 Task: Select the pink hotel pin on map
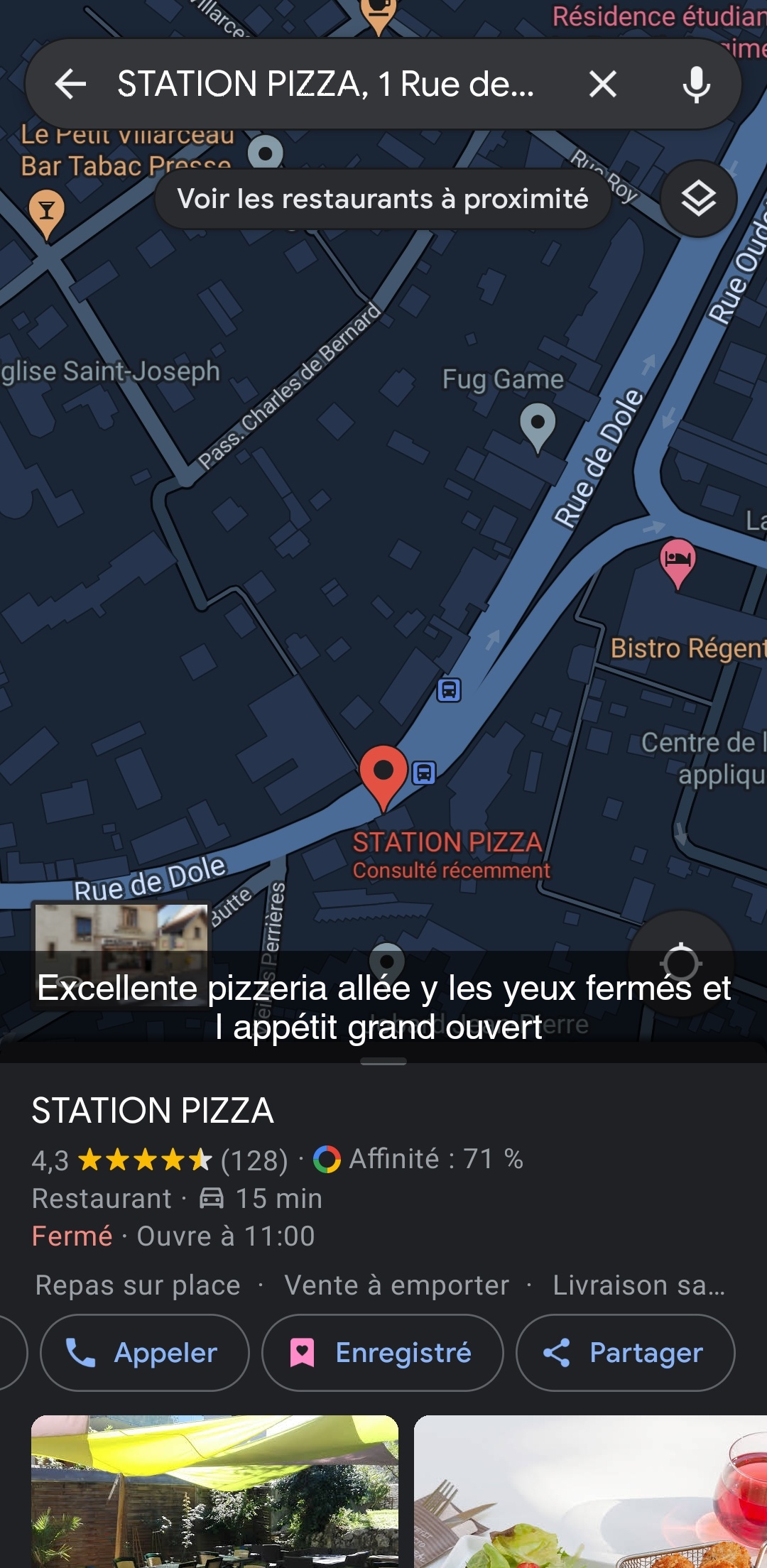678,560
